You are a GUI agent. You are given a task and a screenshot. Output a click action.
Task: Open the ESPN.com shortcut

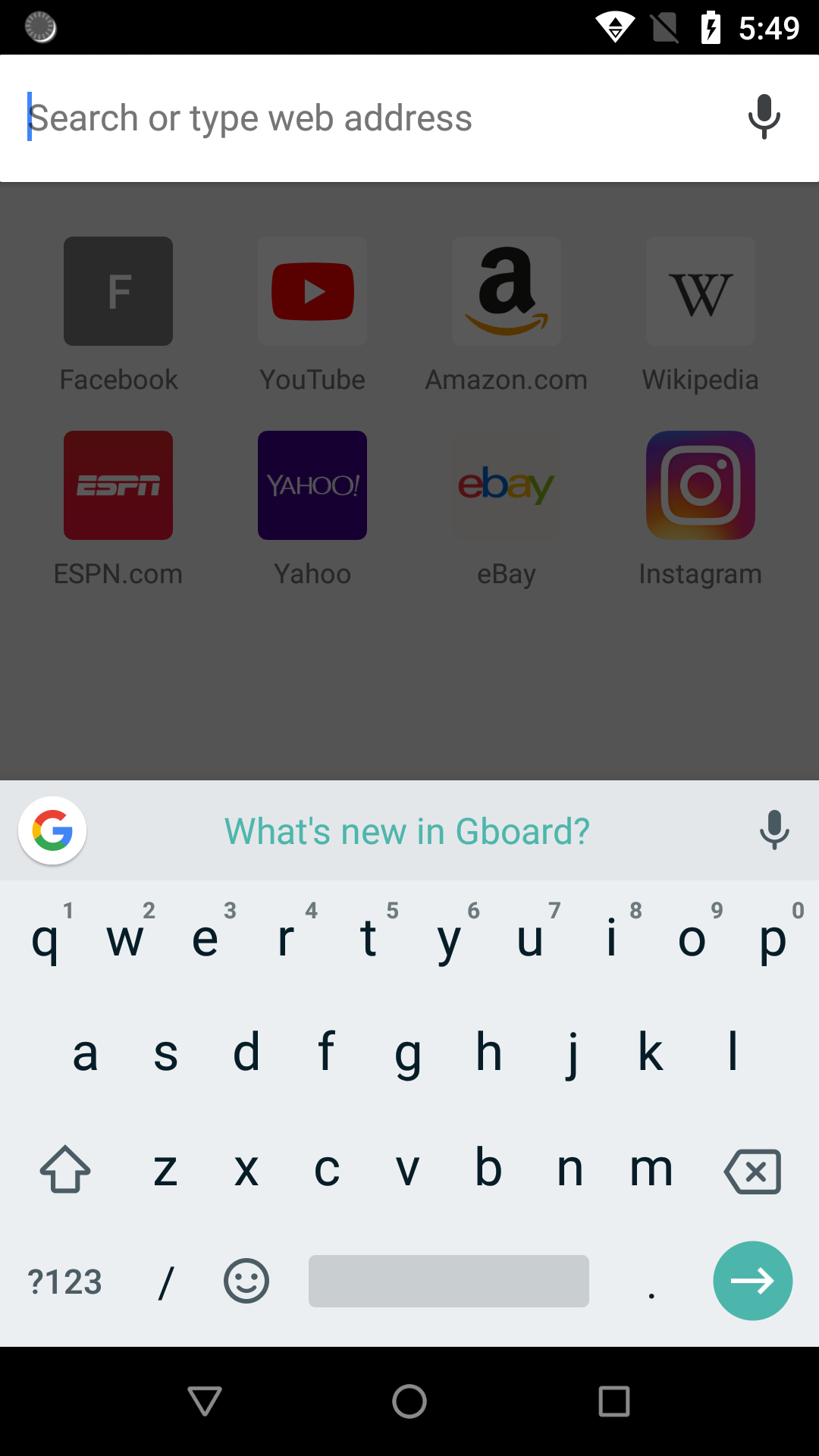pos(118,486)
